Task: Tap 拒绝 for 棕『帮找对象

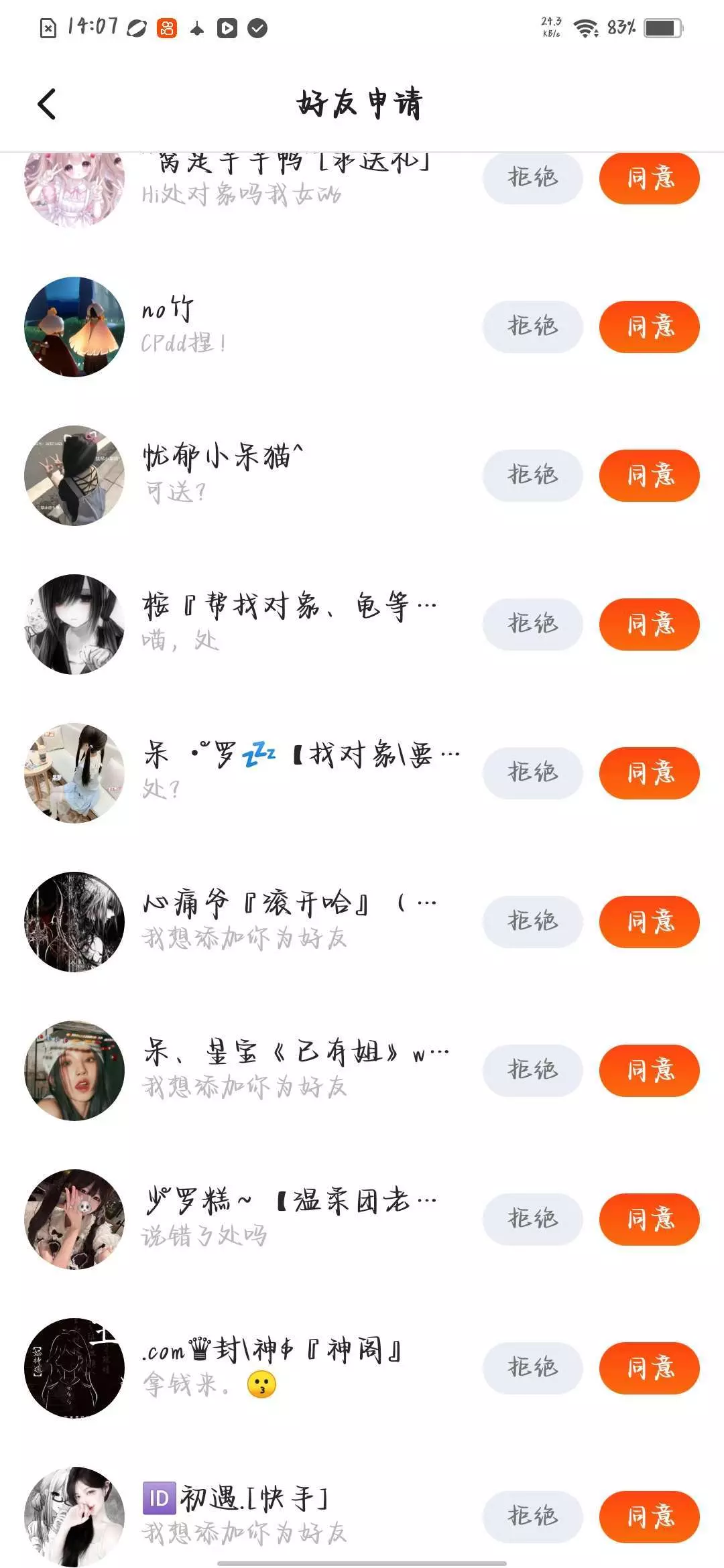Action: 532,625
